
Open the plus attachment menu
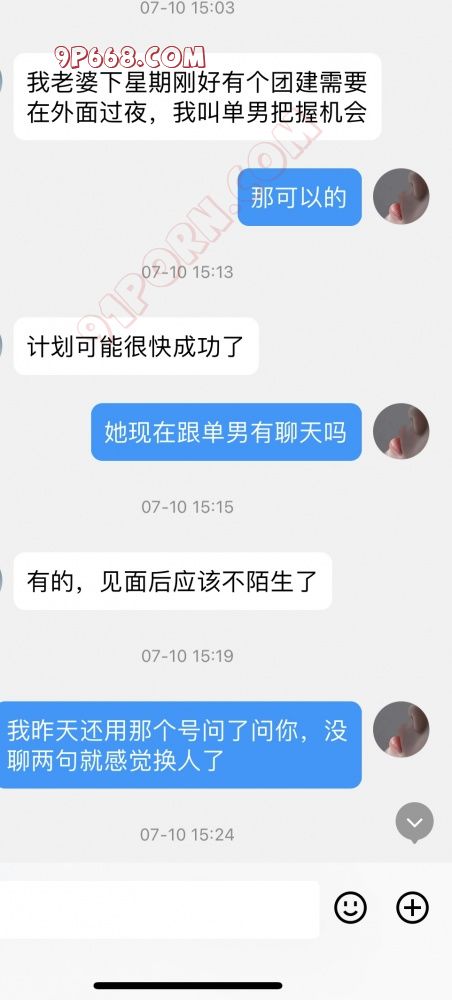click(412, 907)
